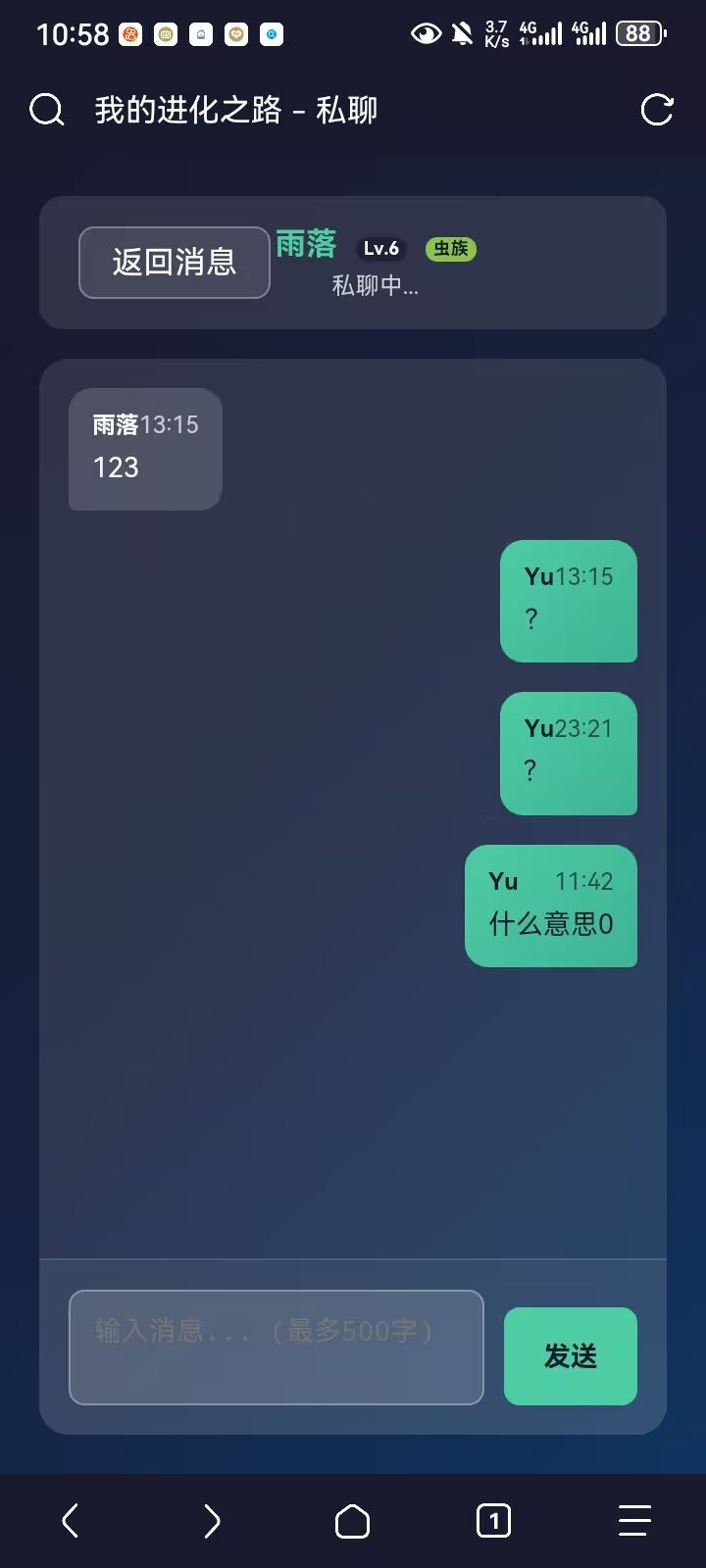Reload the page with the refresh icon
The height and width of the screenshot is (1568, 706).
(657, 110)
